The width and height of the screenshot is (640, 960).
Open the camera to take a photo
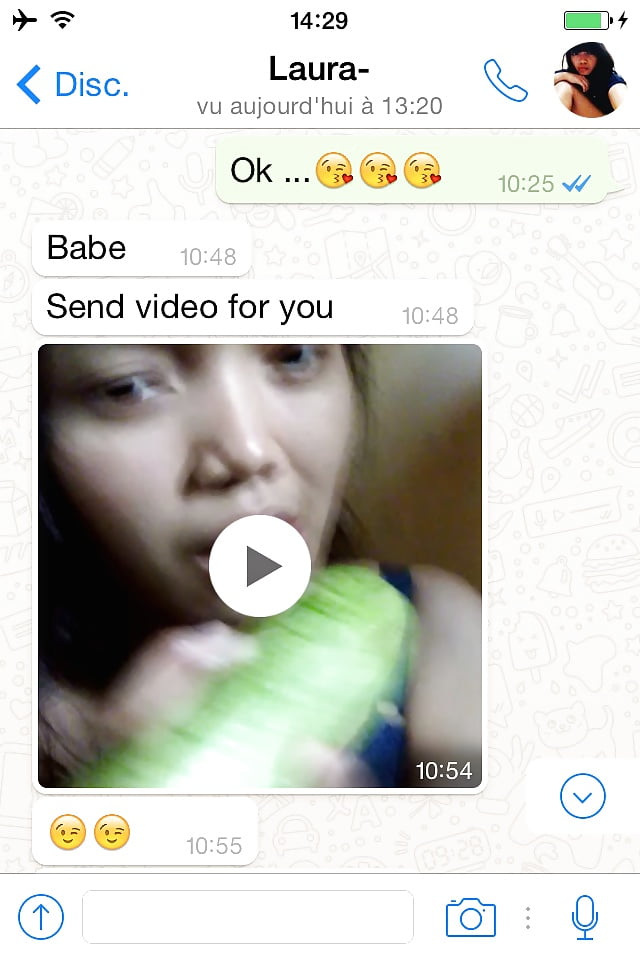coord(470,916)
